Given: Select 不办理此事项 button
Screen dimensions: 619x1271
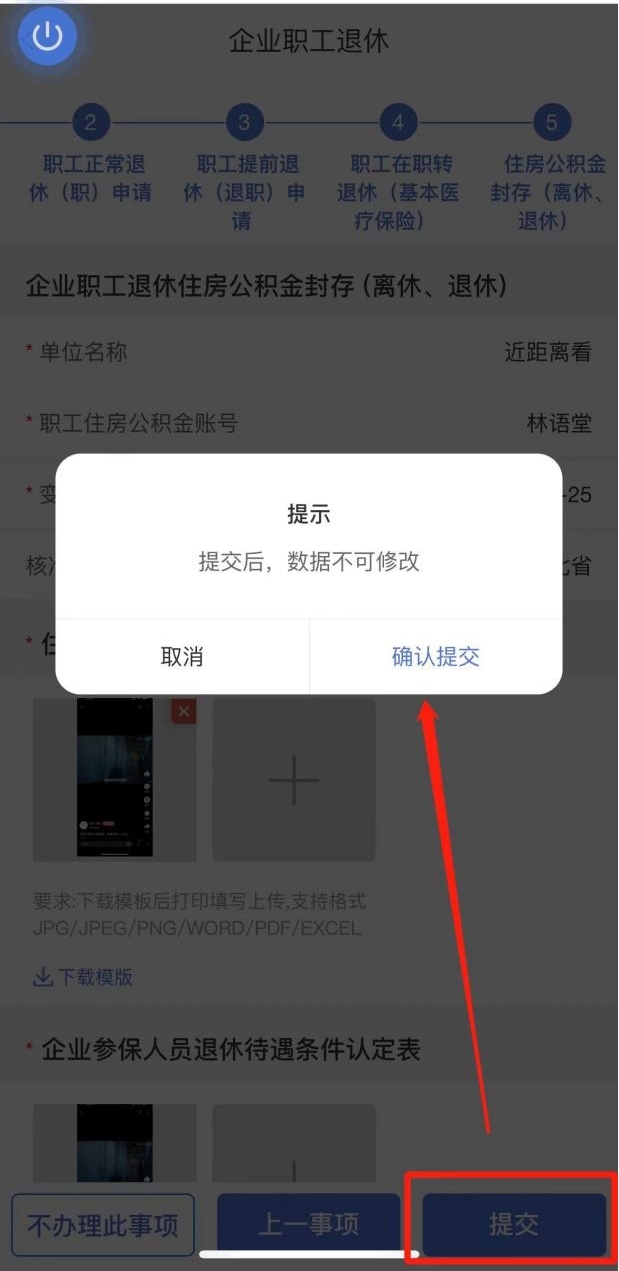Looking at the screenshot, I should (x=103, y=1225).
